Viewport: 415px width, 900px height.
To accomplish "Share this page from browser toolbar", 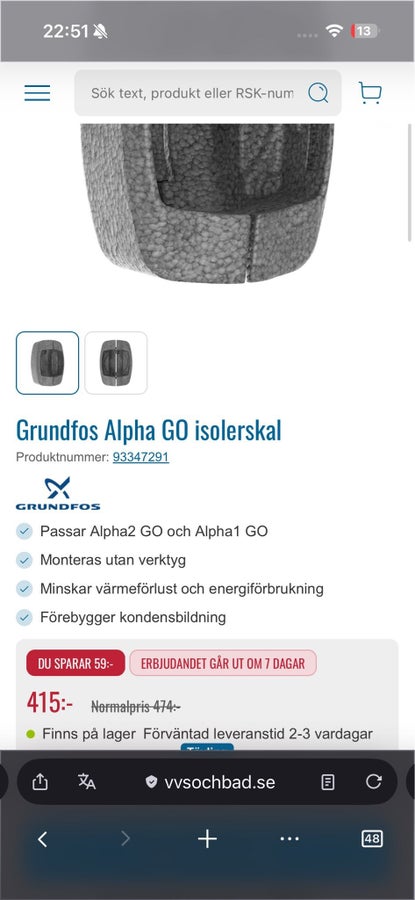I will point(40,781).
